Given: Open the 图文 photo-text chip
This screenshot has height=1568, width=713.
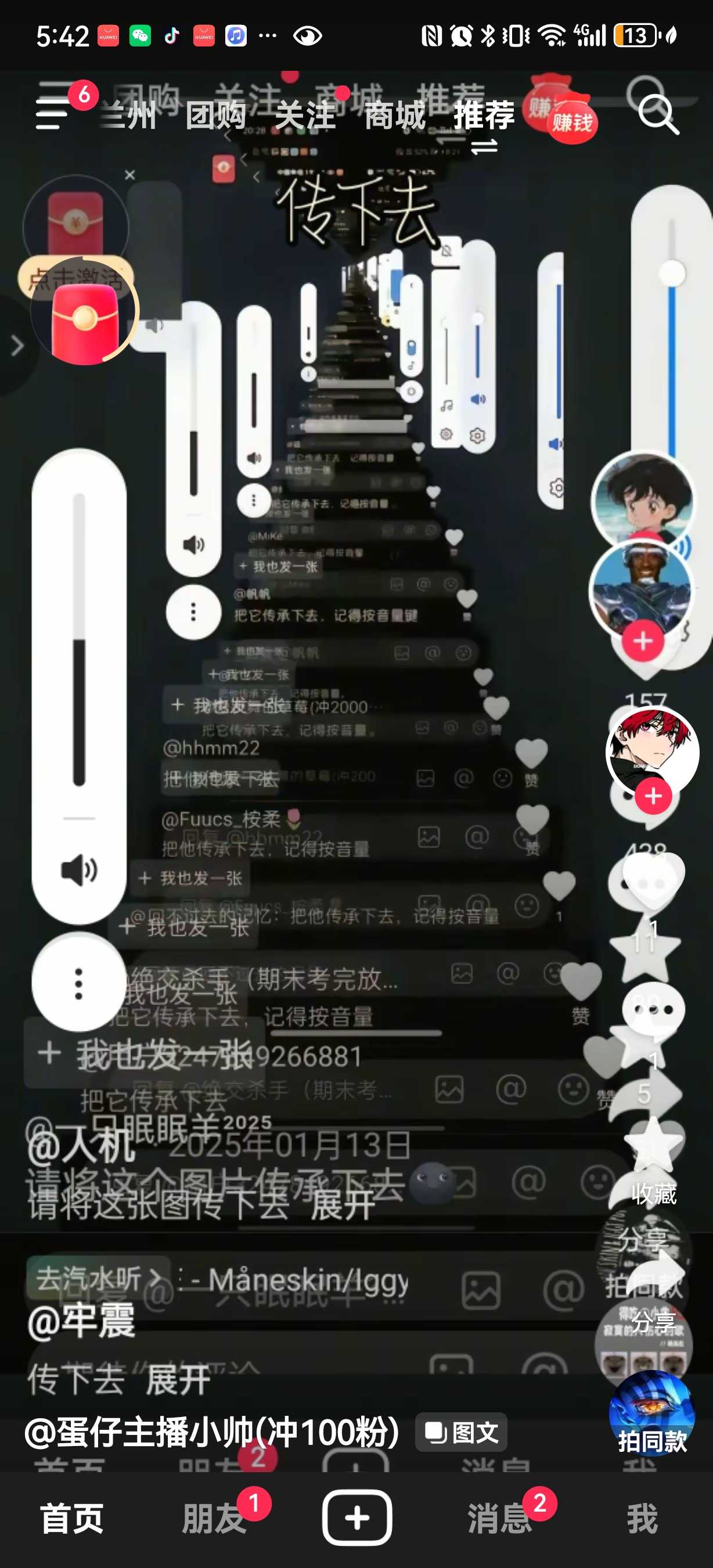Looking at the screenshot, I should click(461, 1432).
